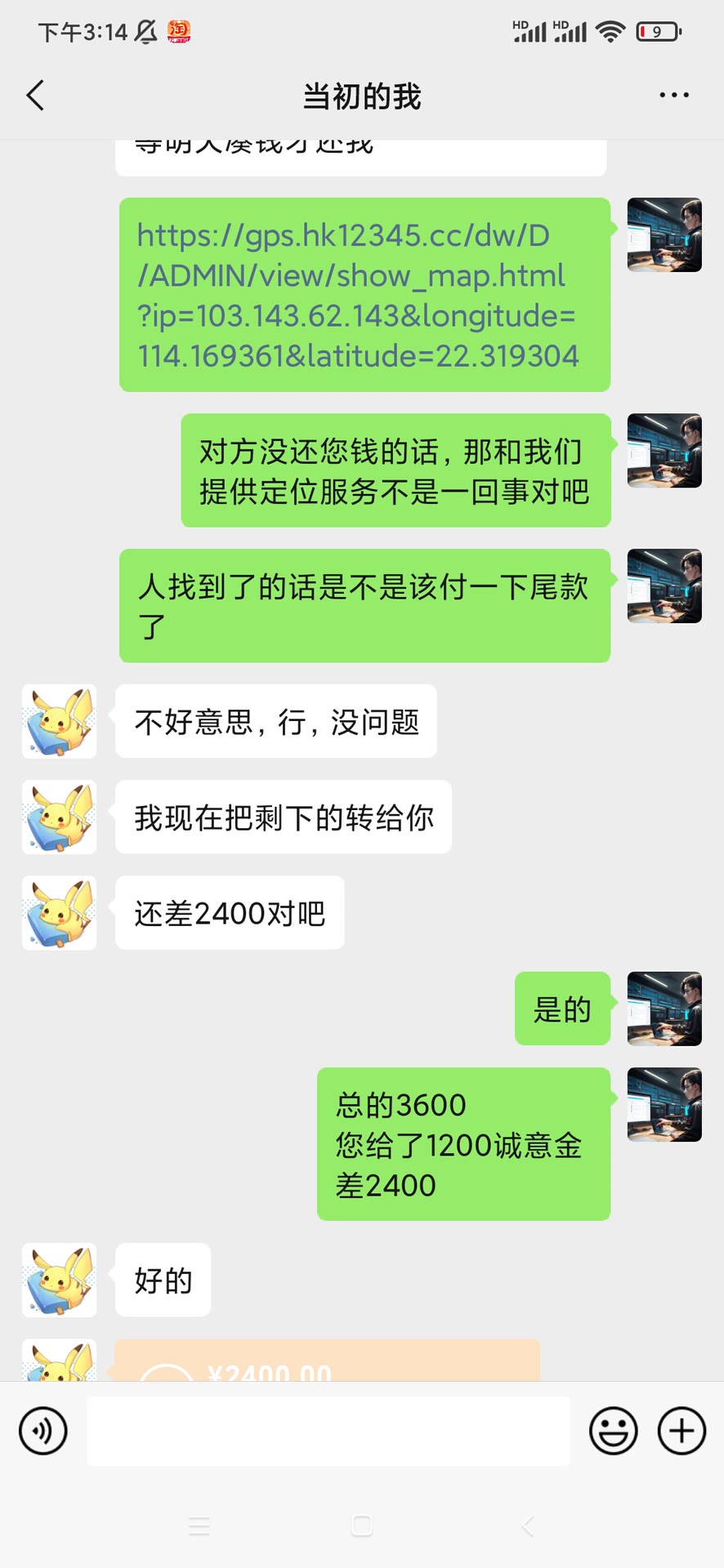The width and height of the screenshot is (724, 1568).
Task: Tap the back arrow to exit chat
Action: point(34,95)
